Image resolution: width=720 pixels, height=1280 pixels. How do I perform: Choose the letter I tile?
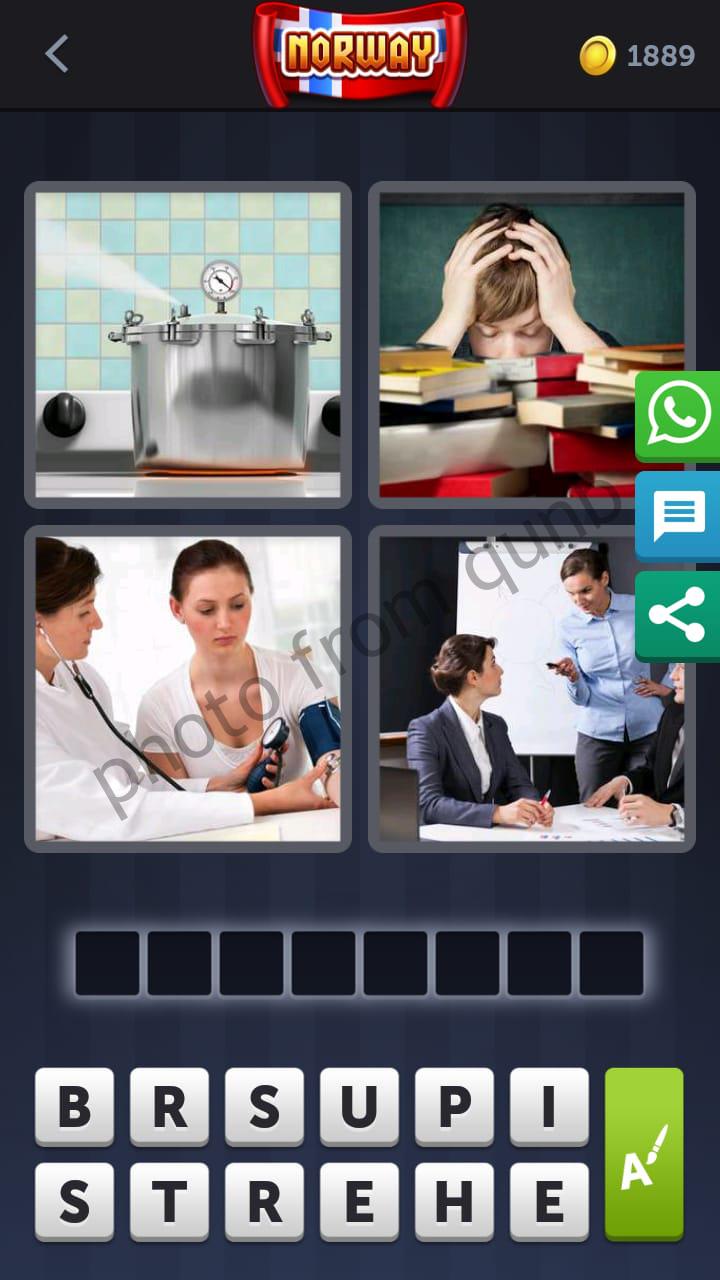(x=549, y=1106)
